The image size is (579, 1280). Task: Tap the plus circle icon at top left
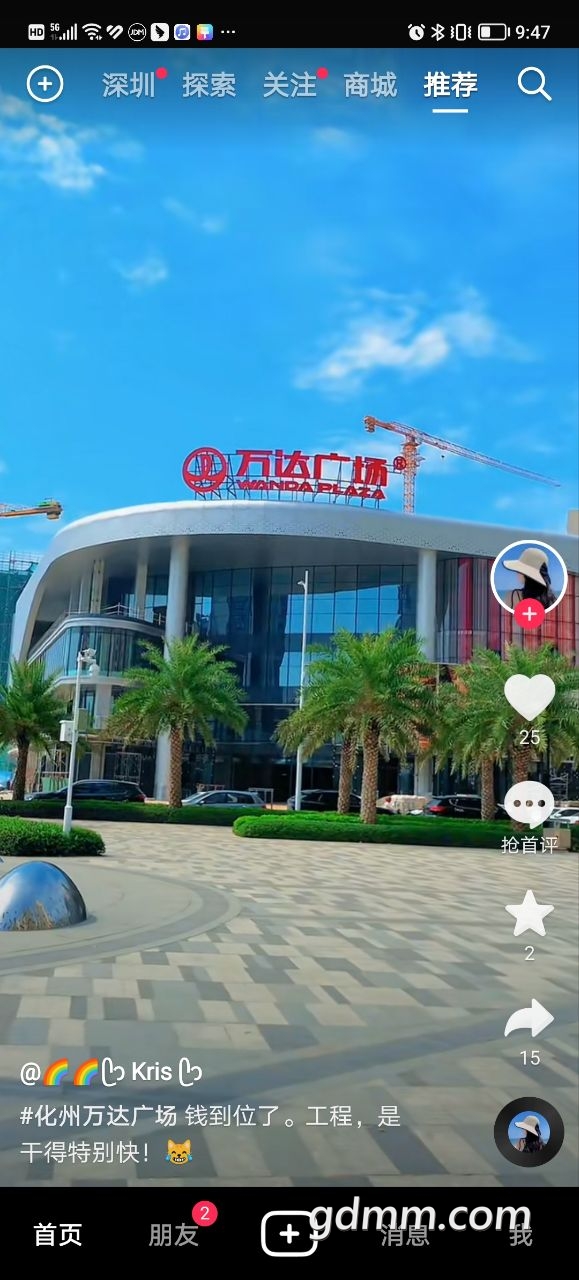tap(45, 84)
